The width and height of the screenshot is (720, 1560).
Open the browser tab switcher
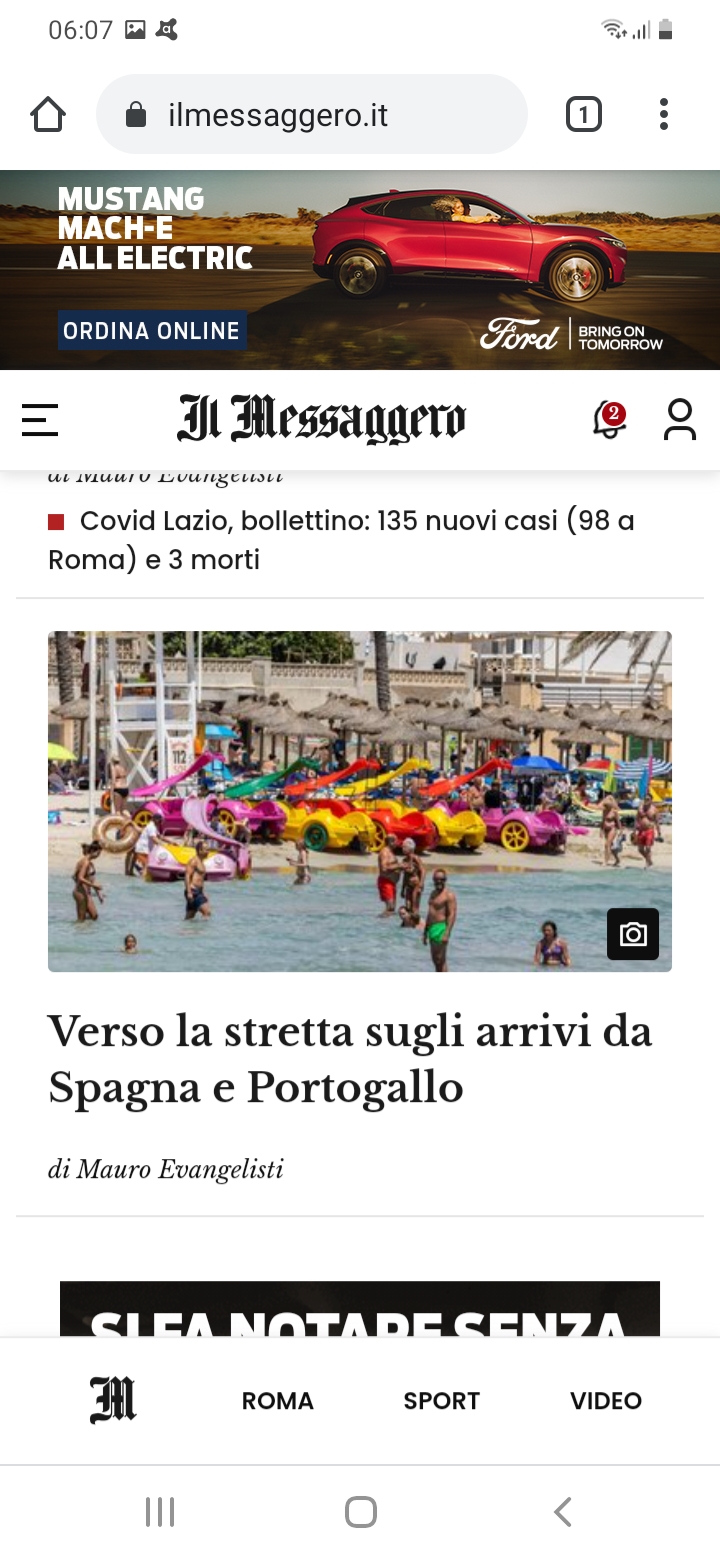click(x=584, y=115)
